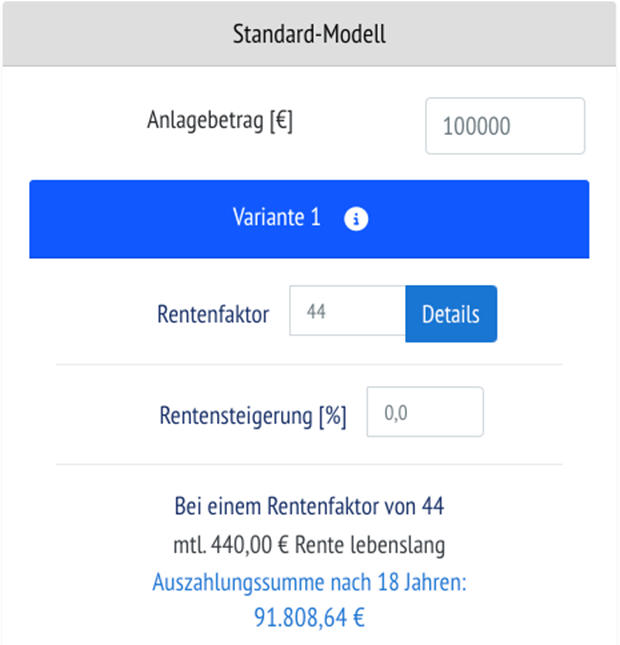Open the Variante 1 info icon

click(x=356, y=219)
